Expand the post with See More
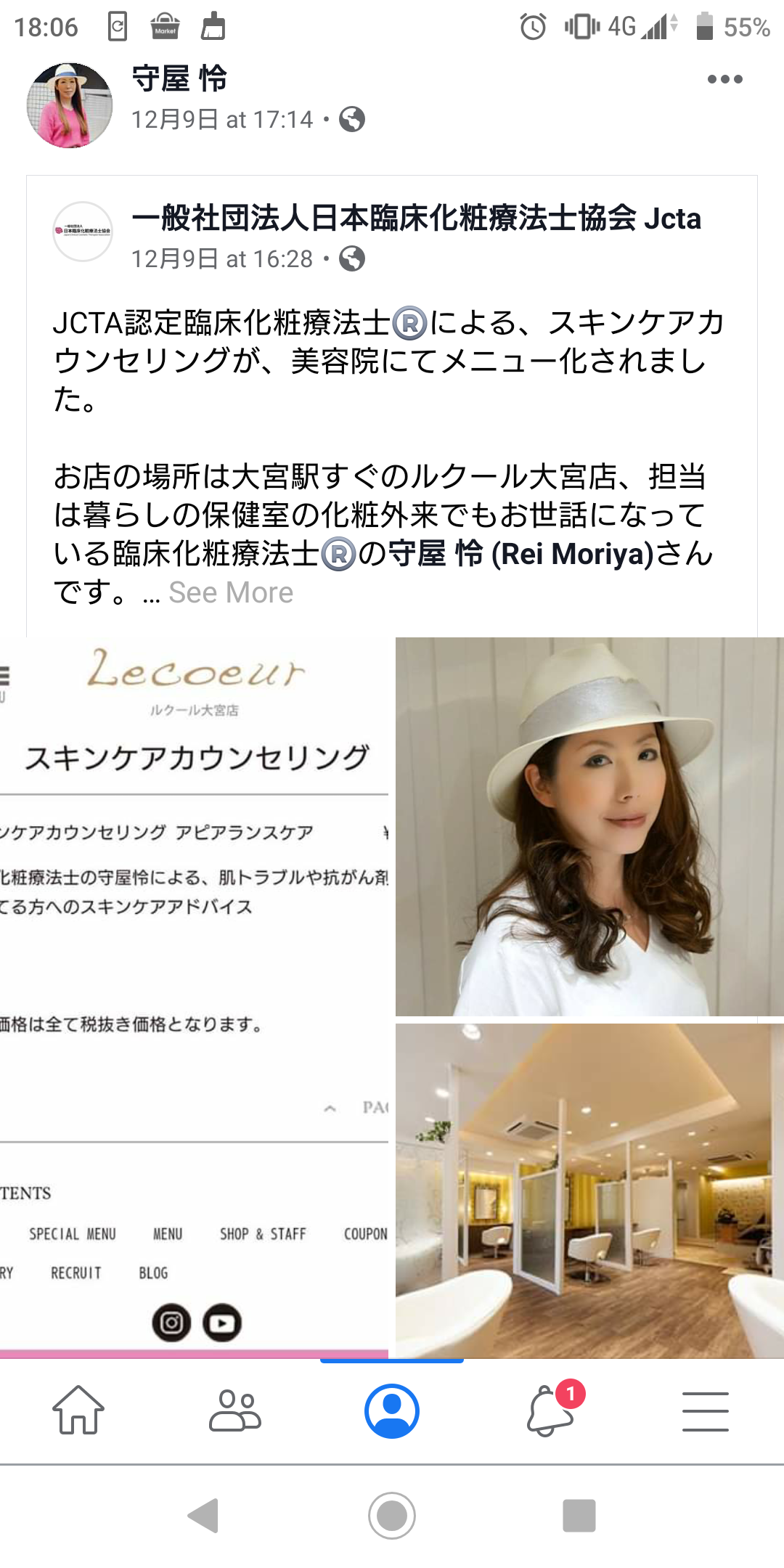This screenshot has width=784, height=1568. pyautogui.click(x=231, y=593)
